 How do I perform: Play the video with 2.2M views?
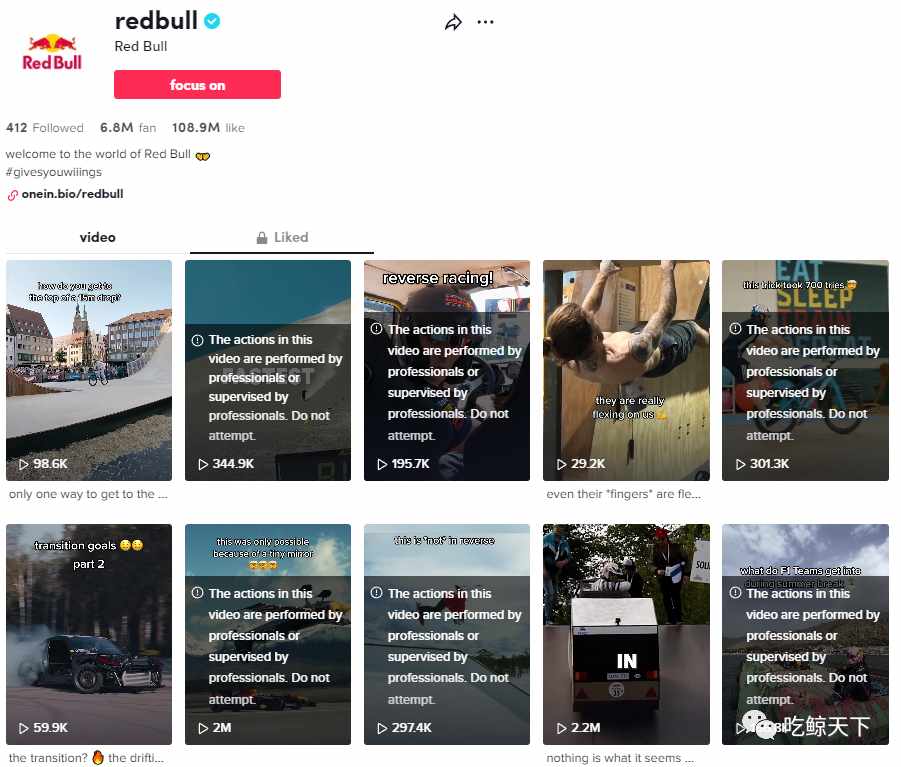pos(626,634)
